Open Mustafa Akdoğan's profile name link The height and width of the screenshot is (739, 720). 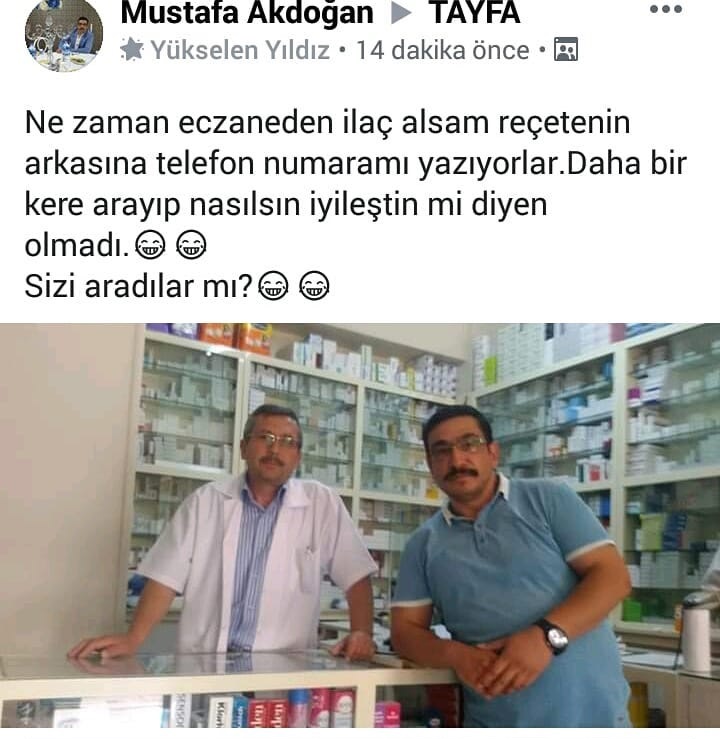click(x=246, y=13)
